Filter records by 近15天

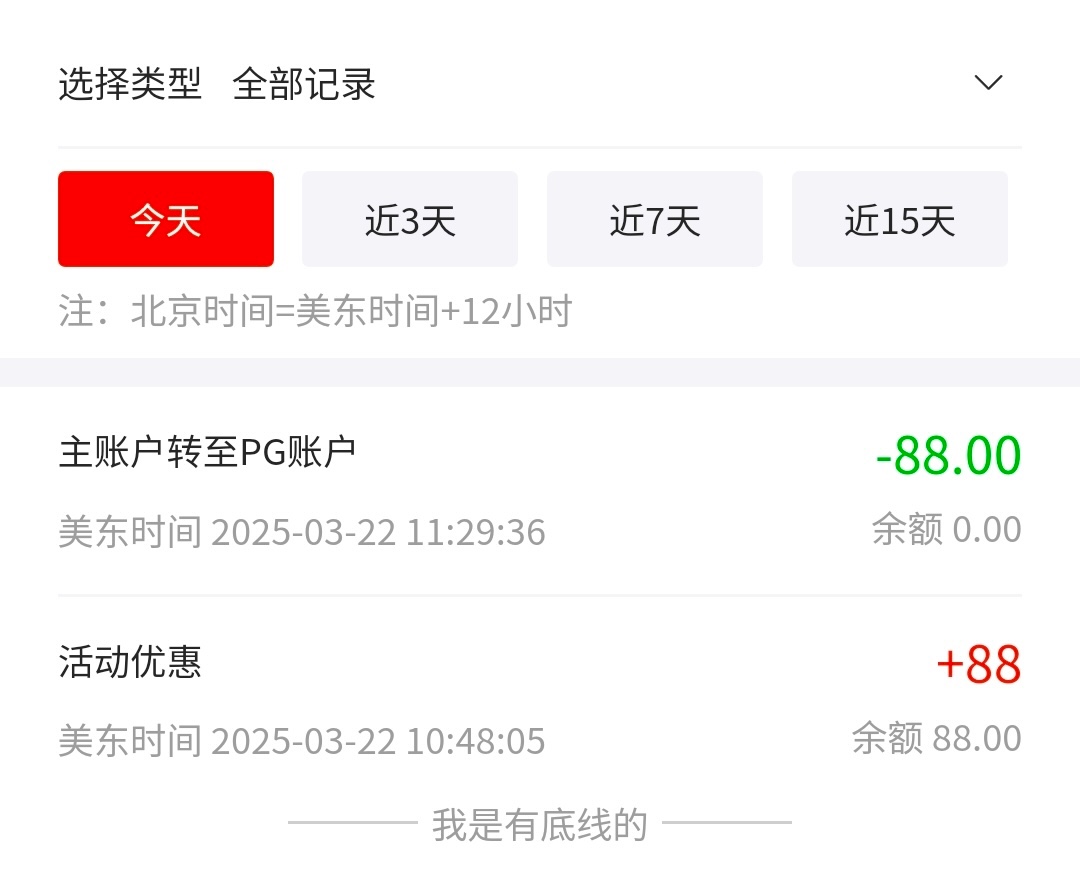(900, 220)
